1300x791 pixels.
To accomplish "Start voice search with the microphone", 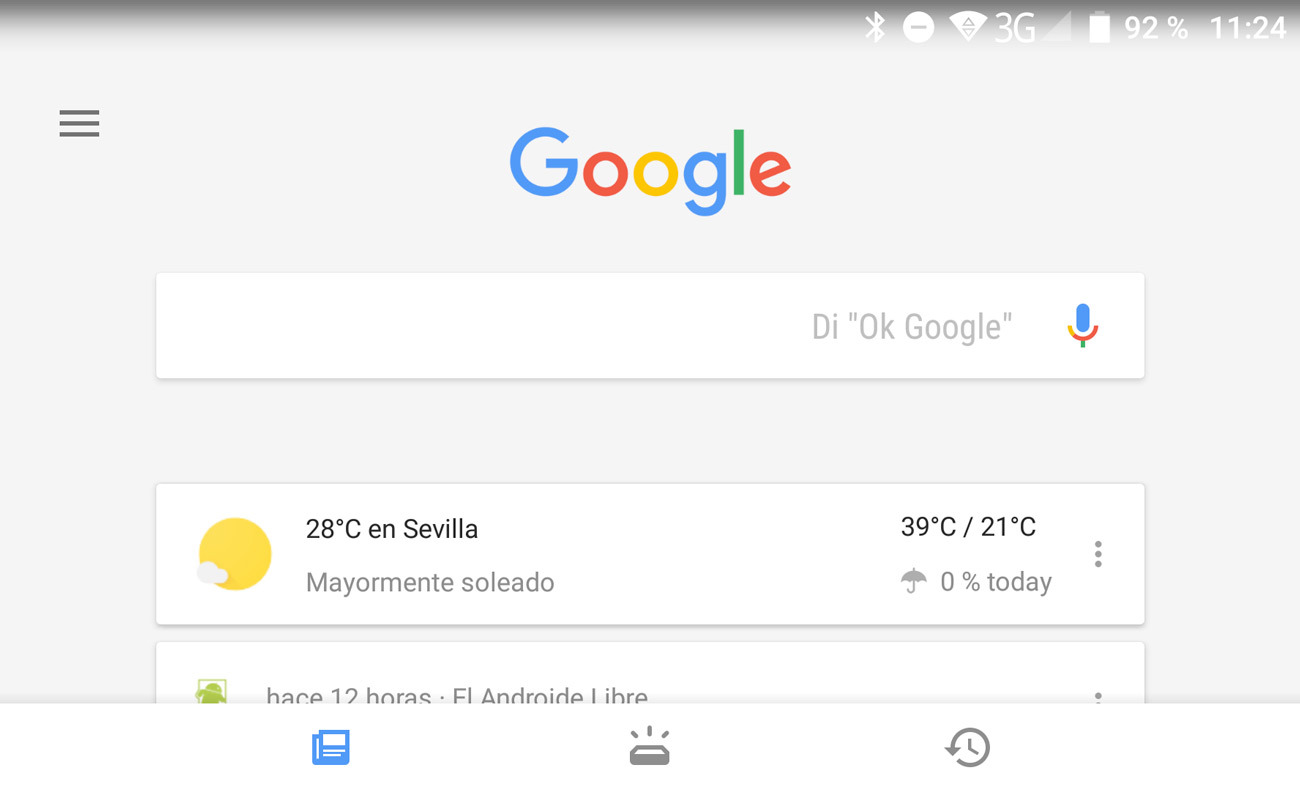I will point(1082,326).
